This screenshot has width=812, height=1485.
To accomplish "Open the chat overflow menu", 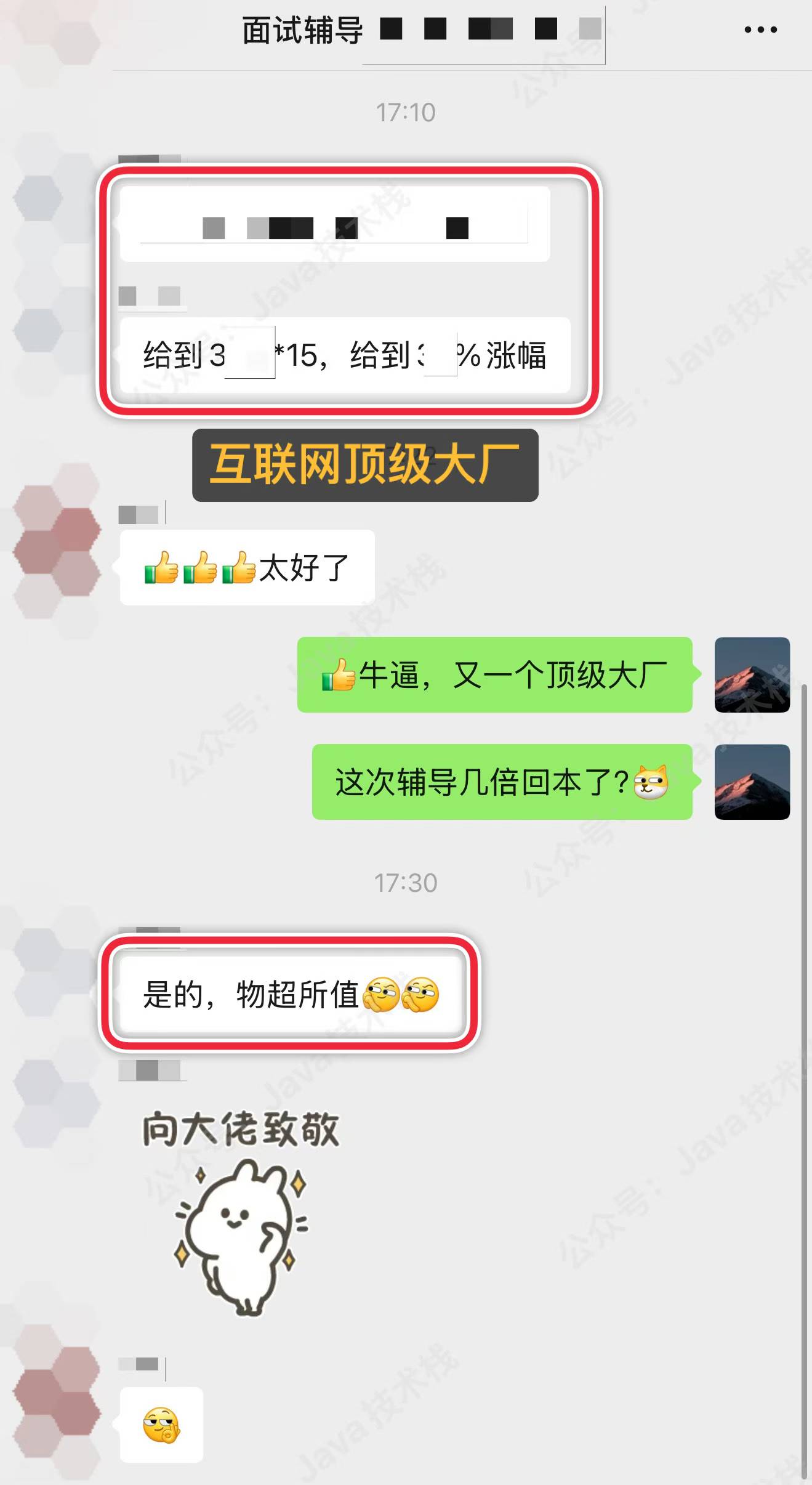I will point(760,30).
